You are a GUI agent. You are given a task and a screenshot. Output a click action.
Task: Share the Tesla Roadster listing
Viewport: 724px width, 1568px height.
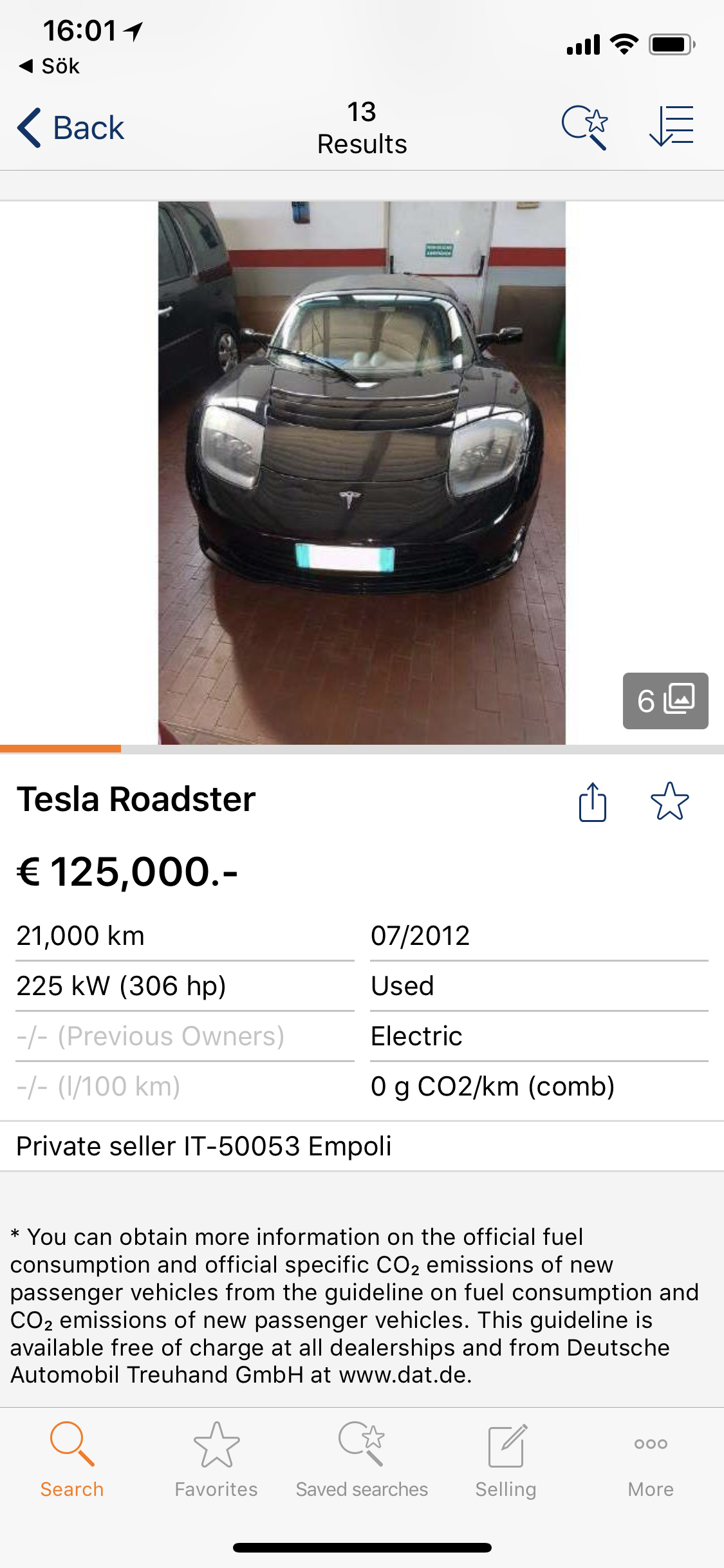coord(592,802)
